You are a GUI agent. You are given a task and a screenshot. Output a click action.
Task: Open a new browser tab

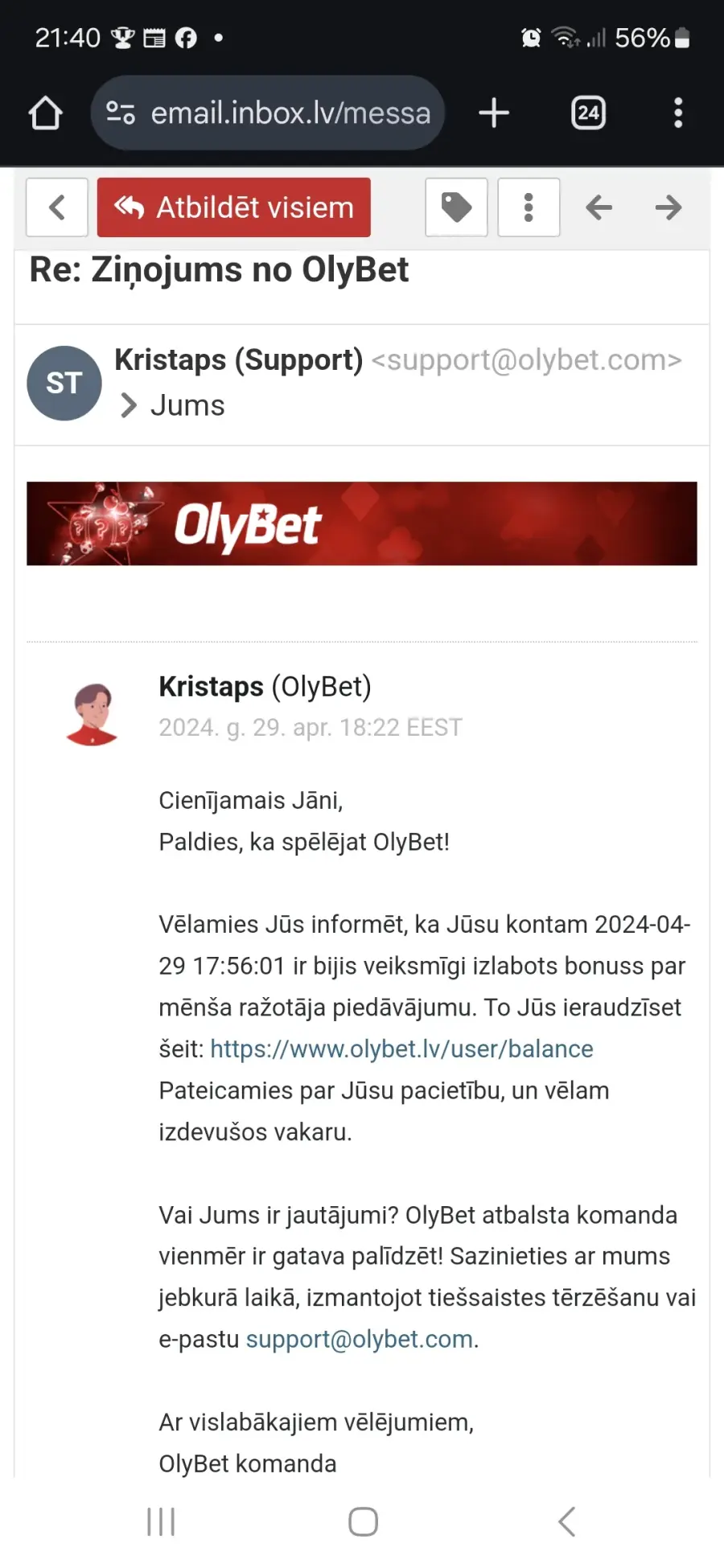(494, 113)
